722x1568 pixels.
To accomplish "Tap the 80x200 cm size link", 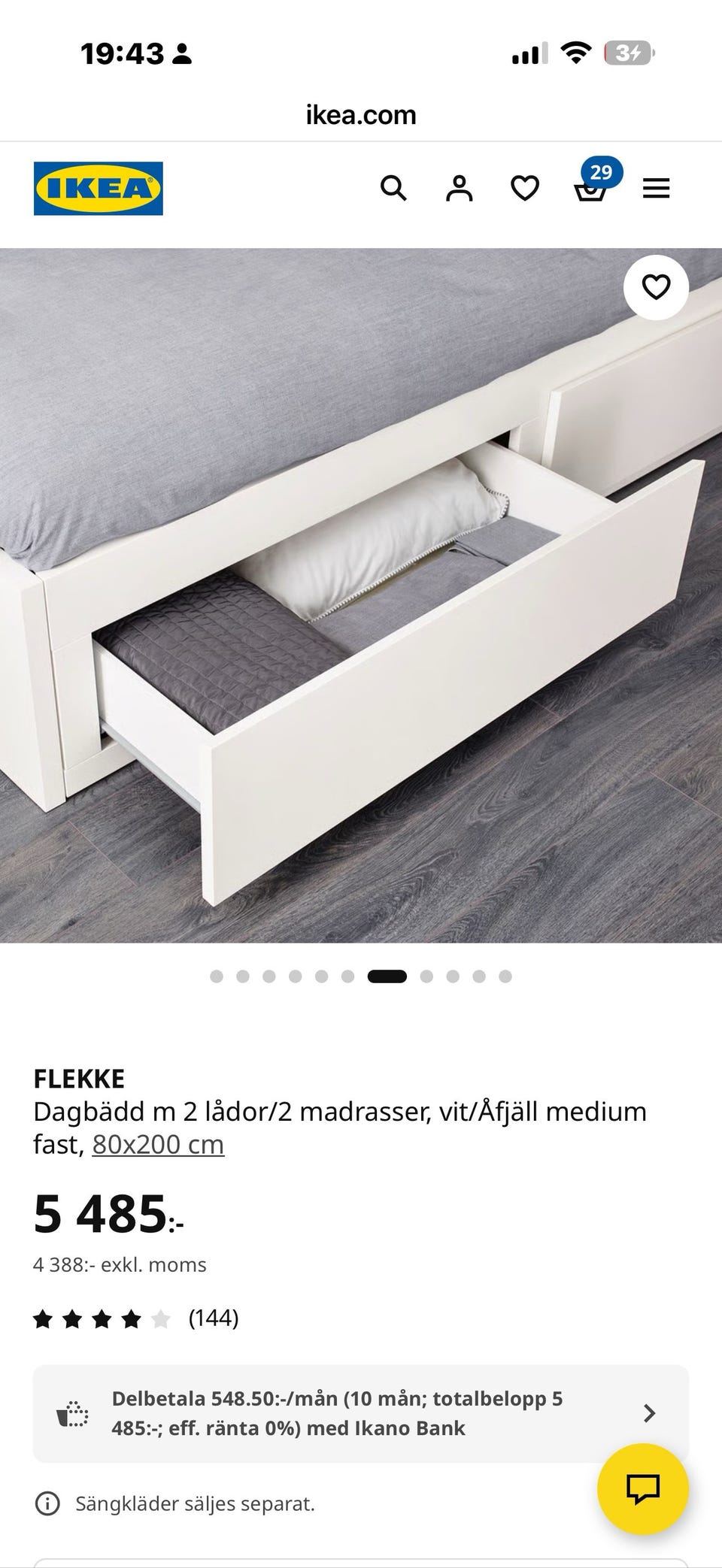I will (x=158, y=1145).
